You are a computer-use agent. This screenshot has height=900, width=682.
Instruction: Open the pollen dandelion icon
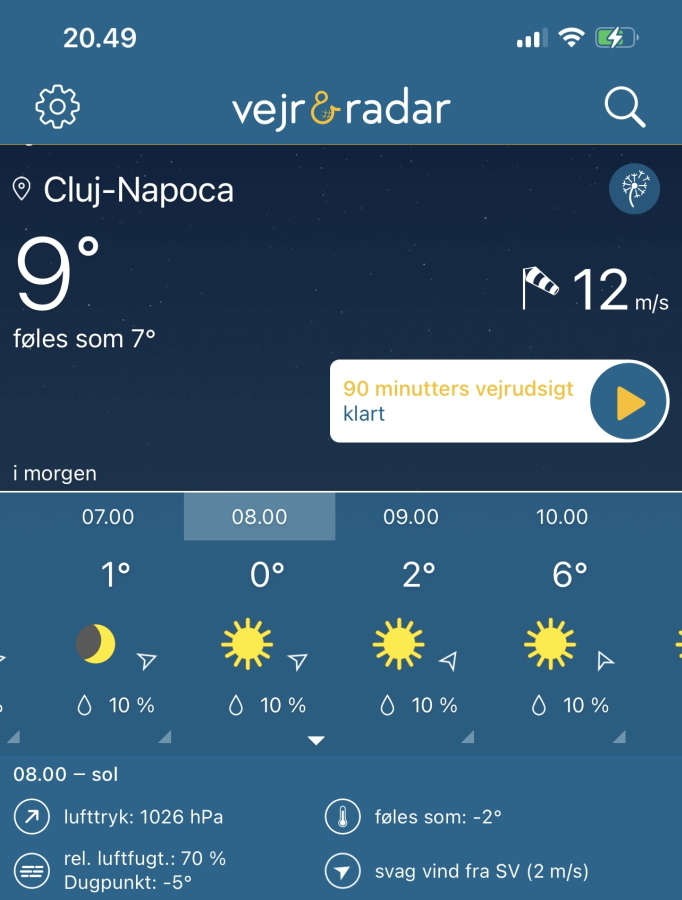point(635,189)
